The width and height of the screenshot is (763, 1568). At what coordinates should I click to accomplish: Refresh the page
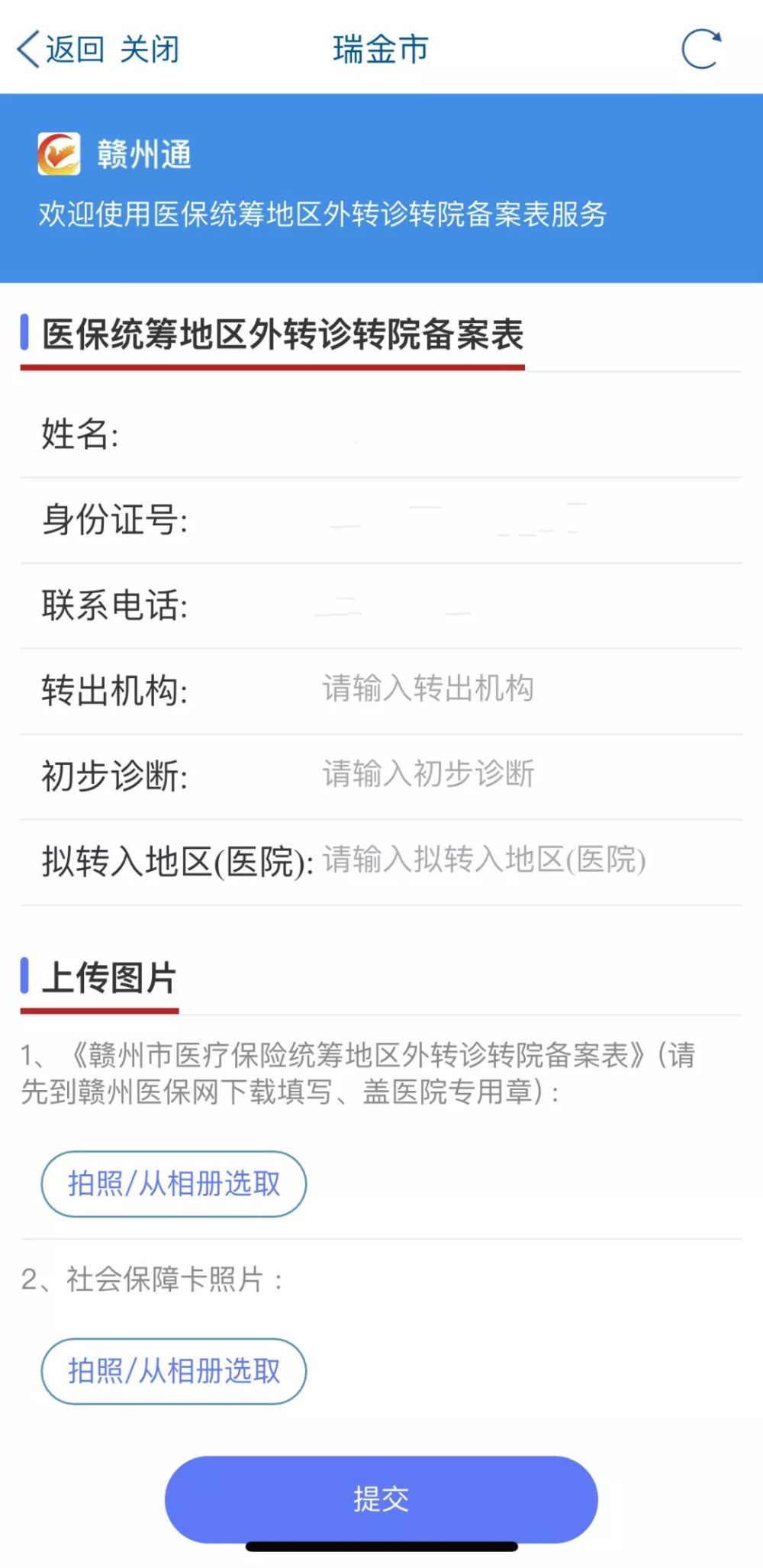700,50
